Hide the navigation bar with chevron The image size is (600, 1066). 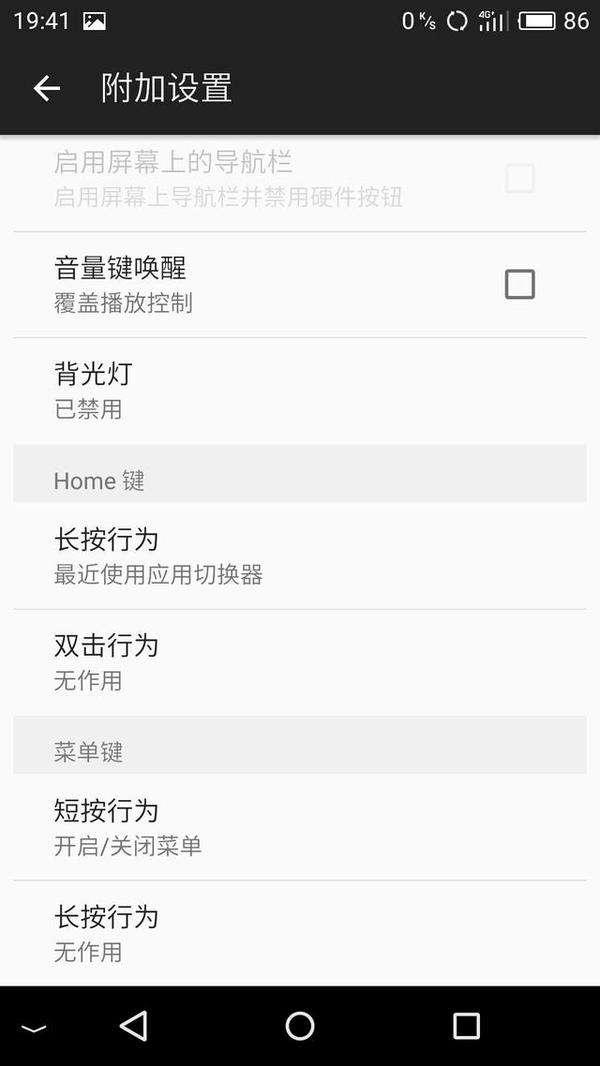coord(34,1027)
